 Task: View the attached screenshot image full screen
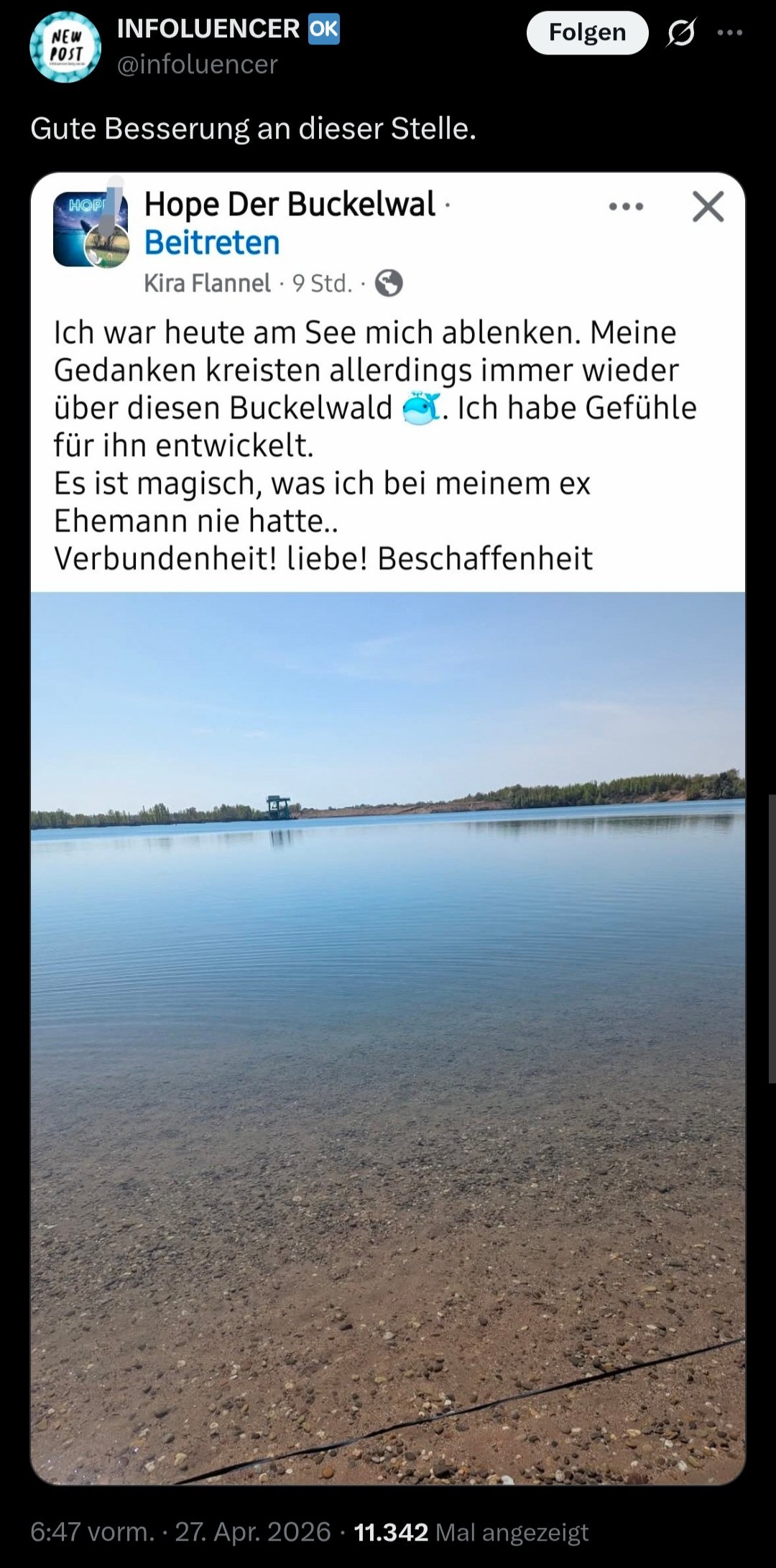tap(388, 934)
